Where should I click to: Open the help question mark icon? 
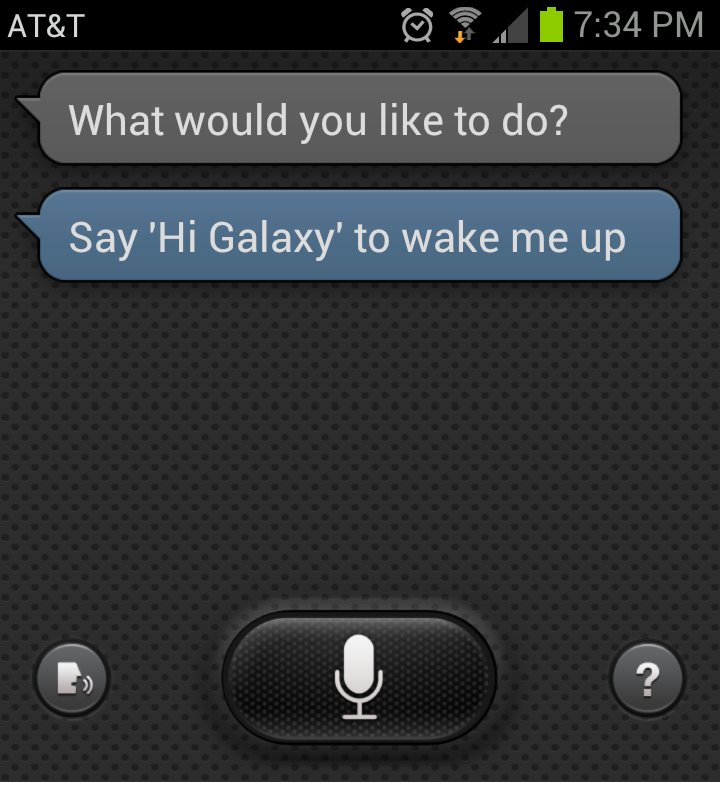647,680
